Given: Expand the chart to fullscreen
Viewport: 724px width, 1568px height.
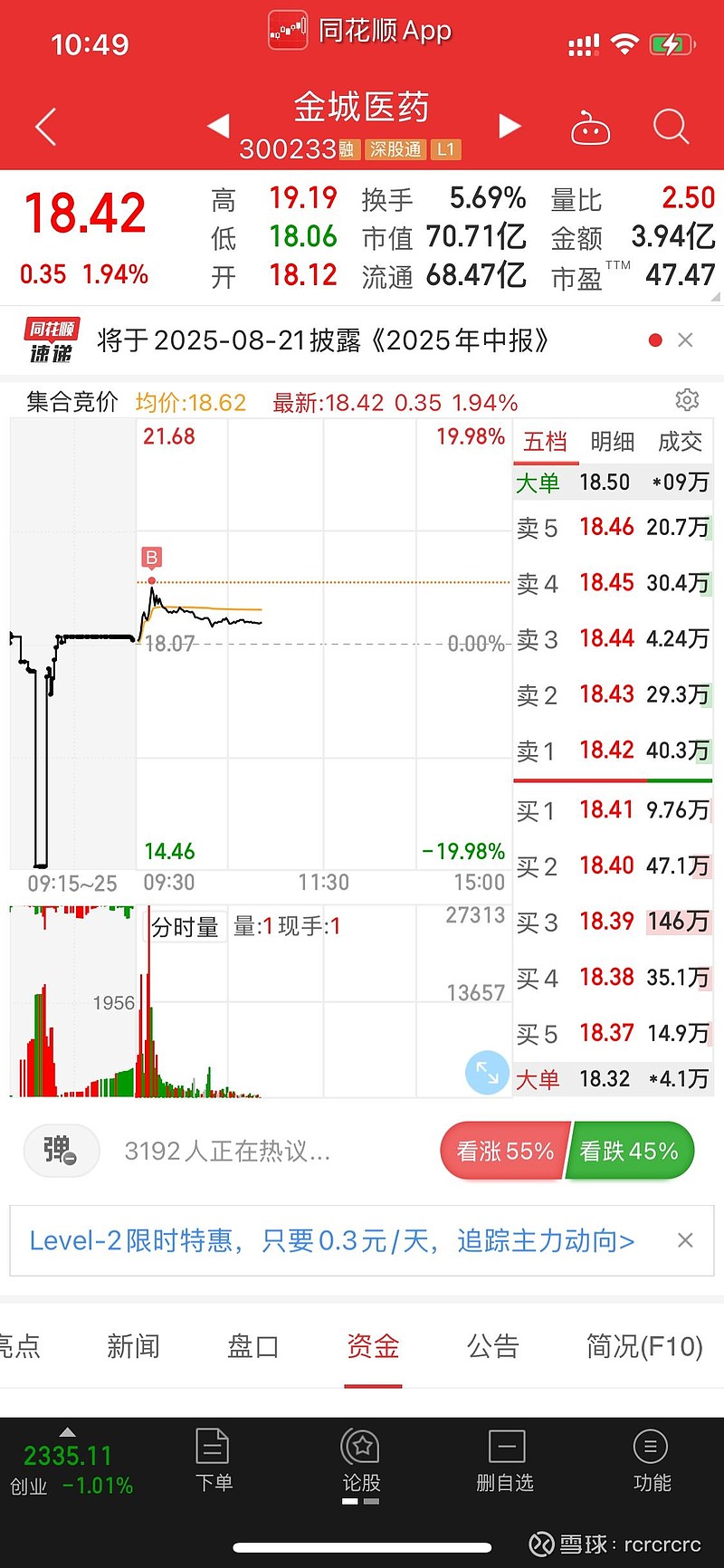Looking at the screenshot, I should 487,1072.
